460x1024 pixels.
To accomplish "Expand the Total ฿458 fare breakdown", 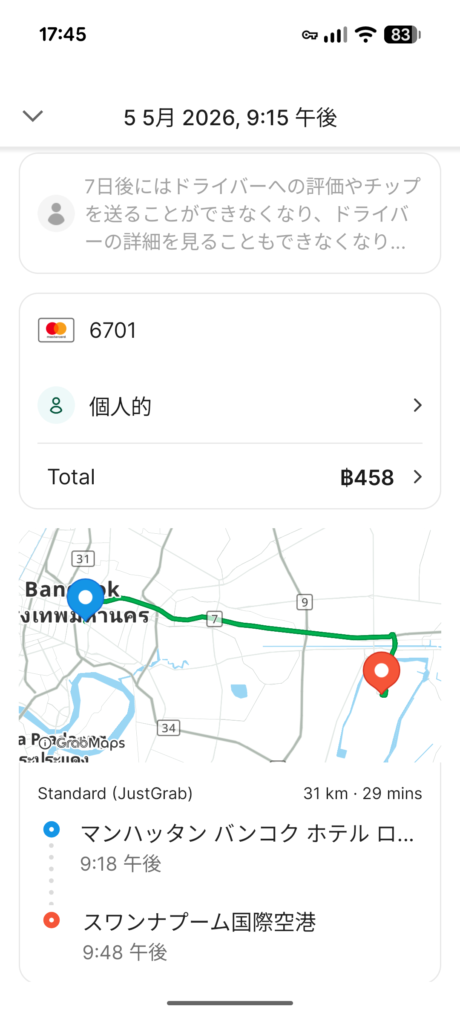I will click(x=230, y=477).
